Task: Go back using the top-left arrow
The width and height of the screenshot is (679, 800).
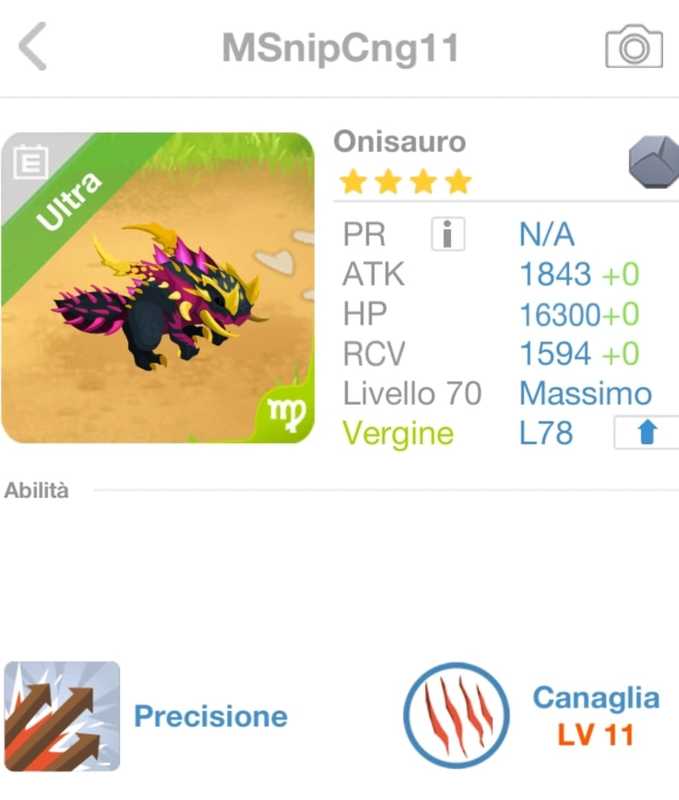Action: [33, 47]
